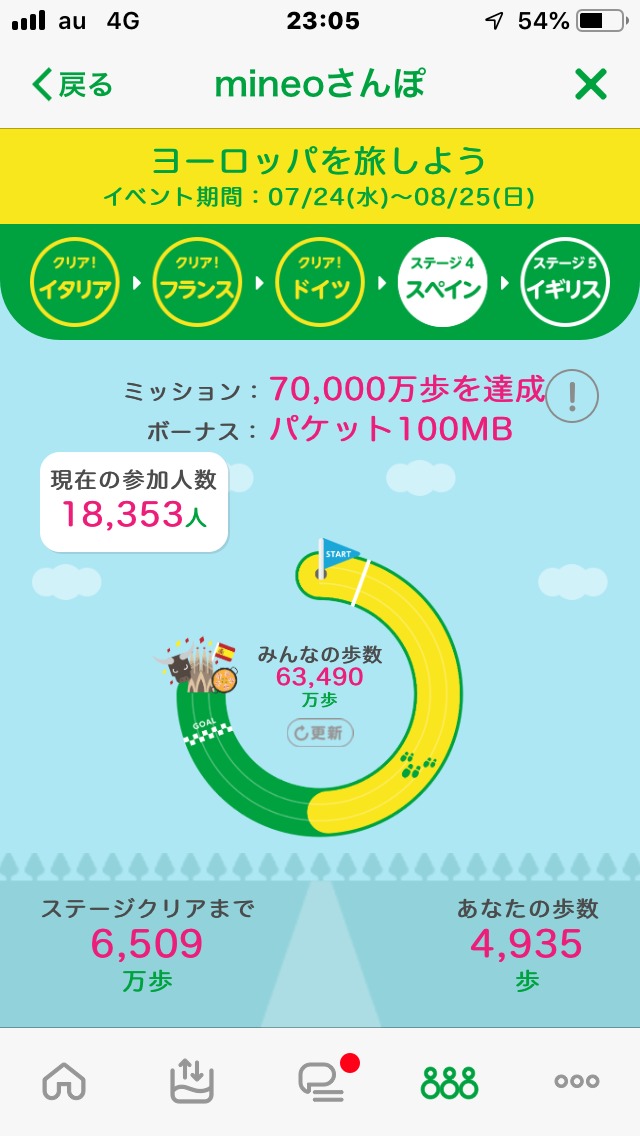The width and height of the screenshot is (640, 1136).
Task: Select the cleared ドイツ stage
Action: coord(320,282)
